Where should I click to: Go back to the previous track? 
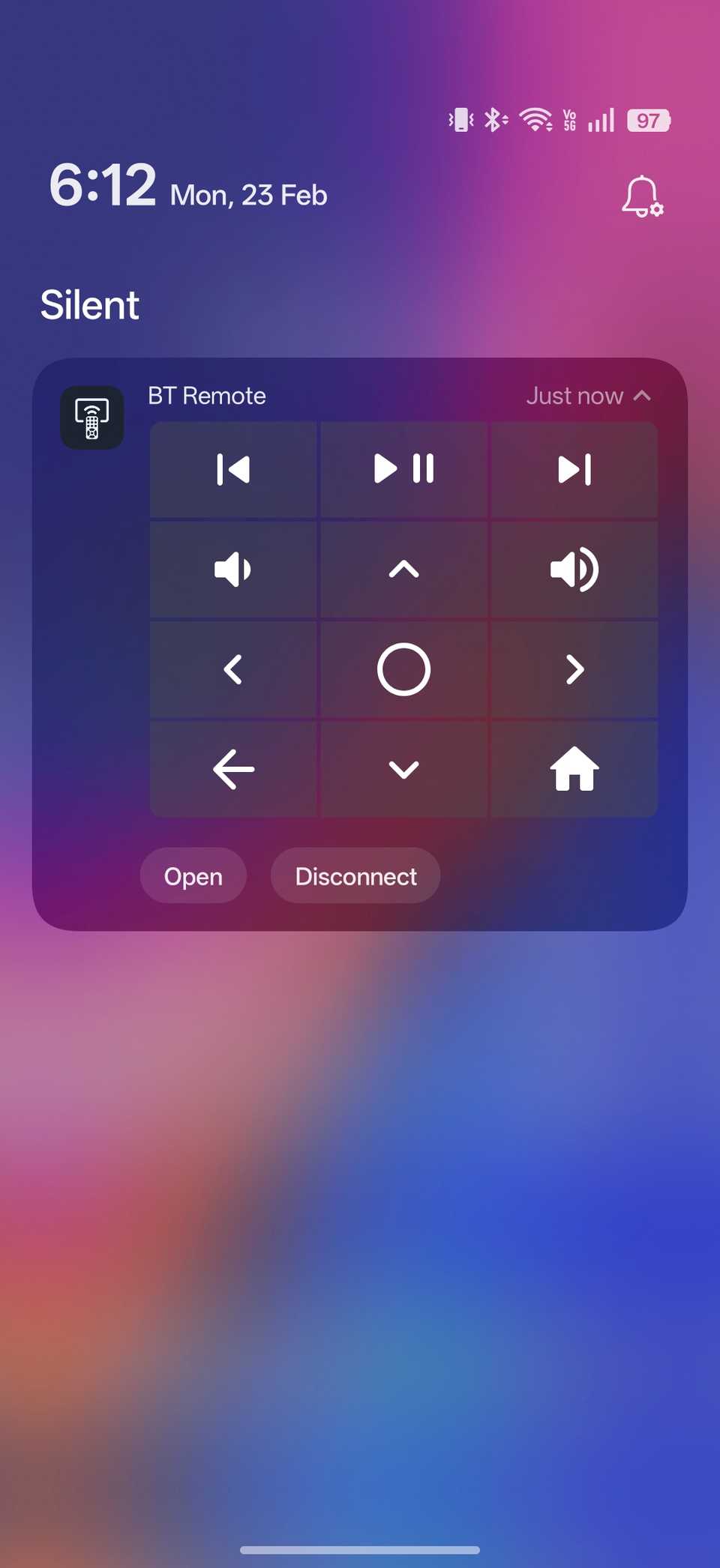pos(233,469)
